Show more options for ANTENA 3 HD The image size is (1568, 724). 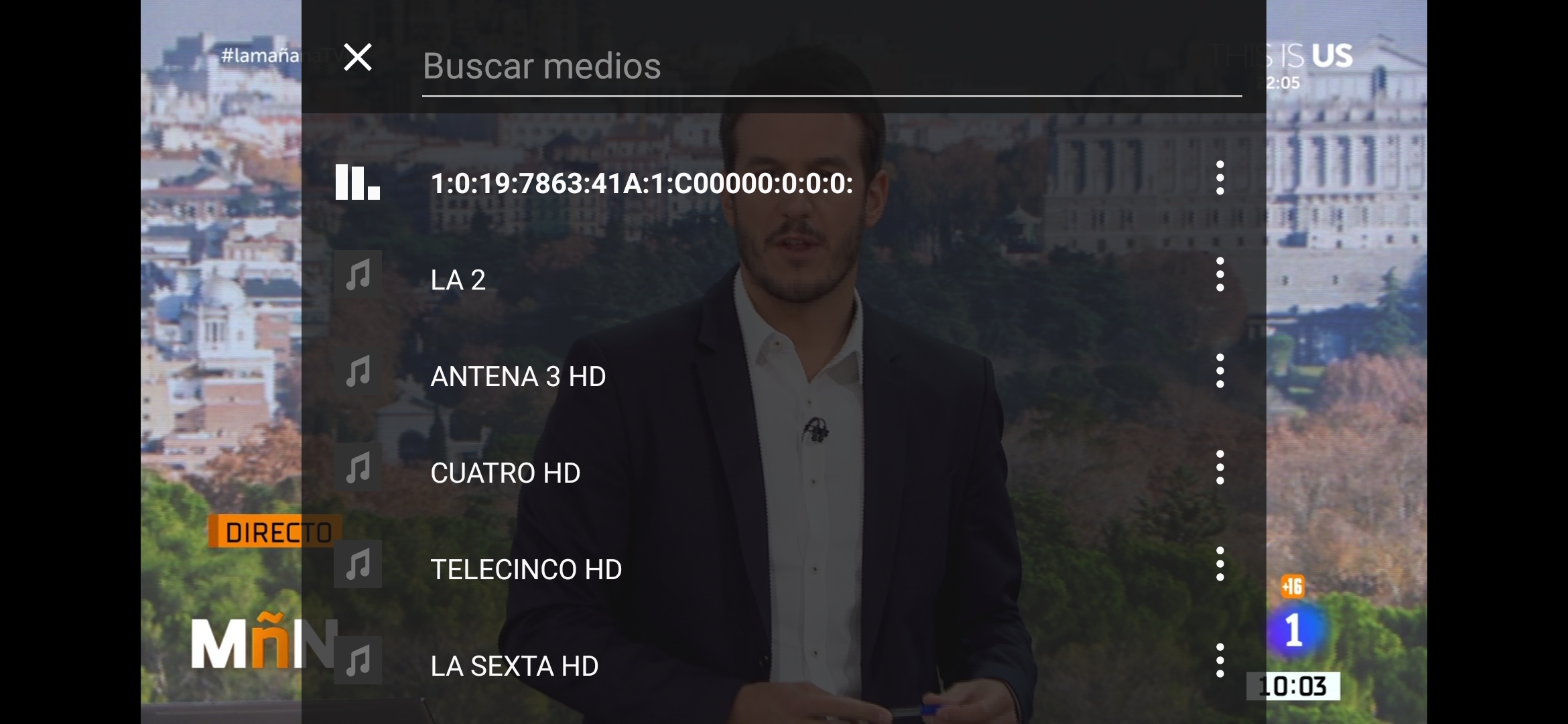click(1220, 371)
